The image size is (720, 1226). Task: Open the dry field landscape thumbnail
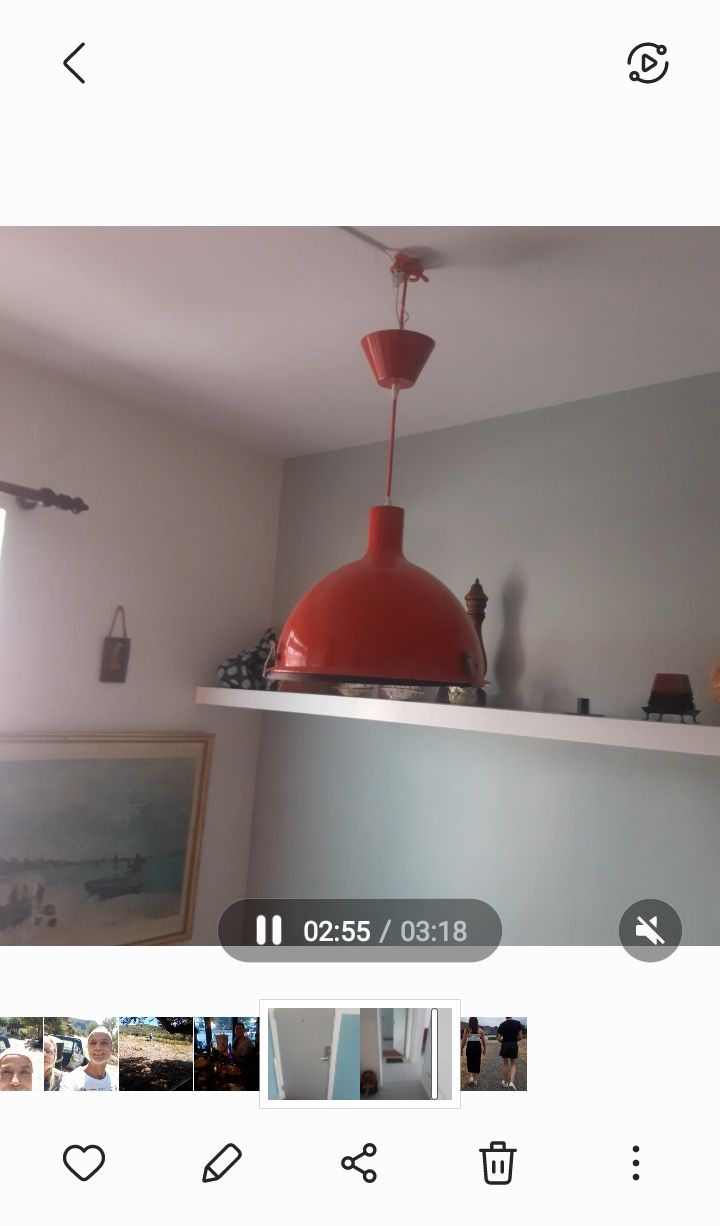155,1054
